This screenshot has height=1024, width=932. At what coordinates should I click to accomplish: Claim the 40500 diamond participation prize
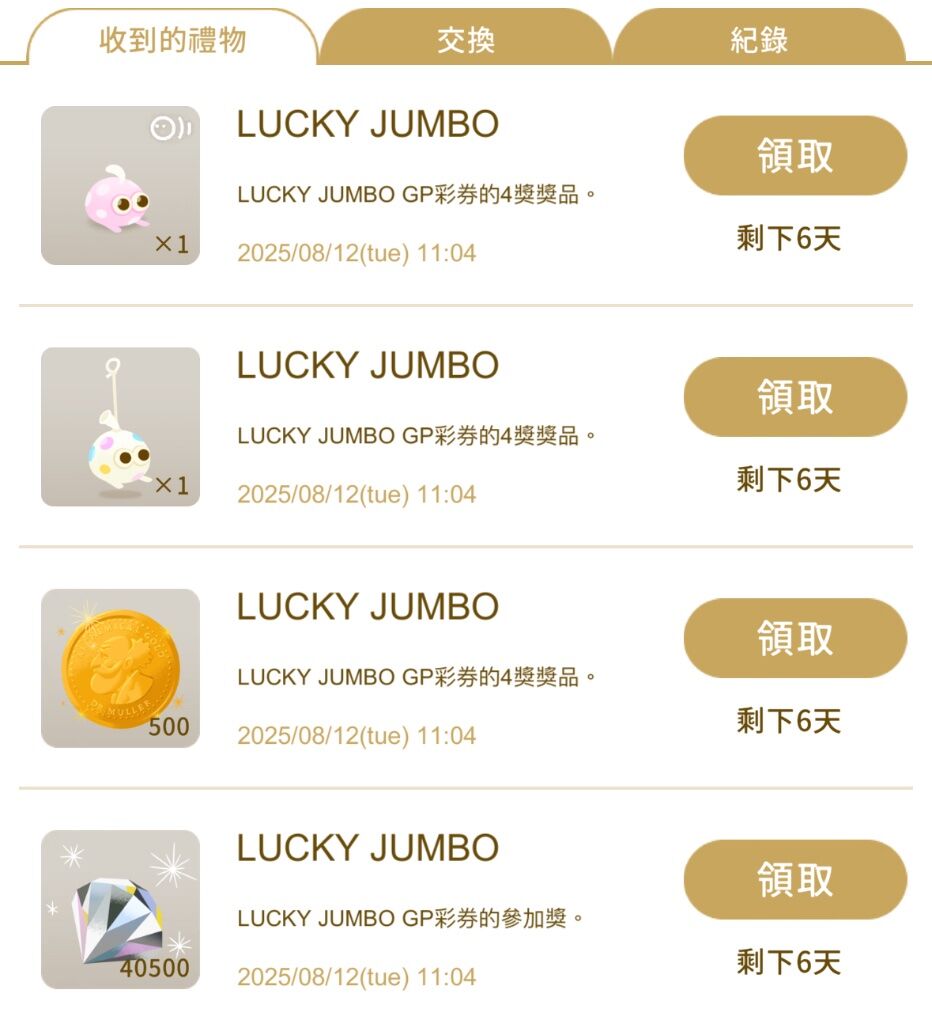pyautogui.click(x=795, y=879)
